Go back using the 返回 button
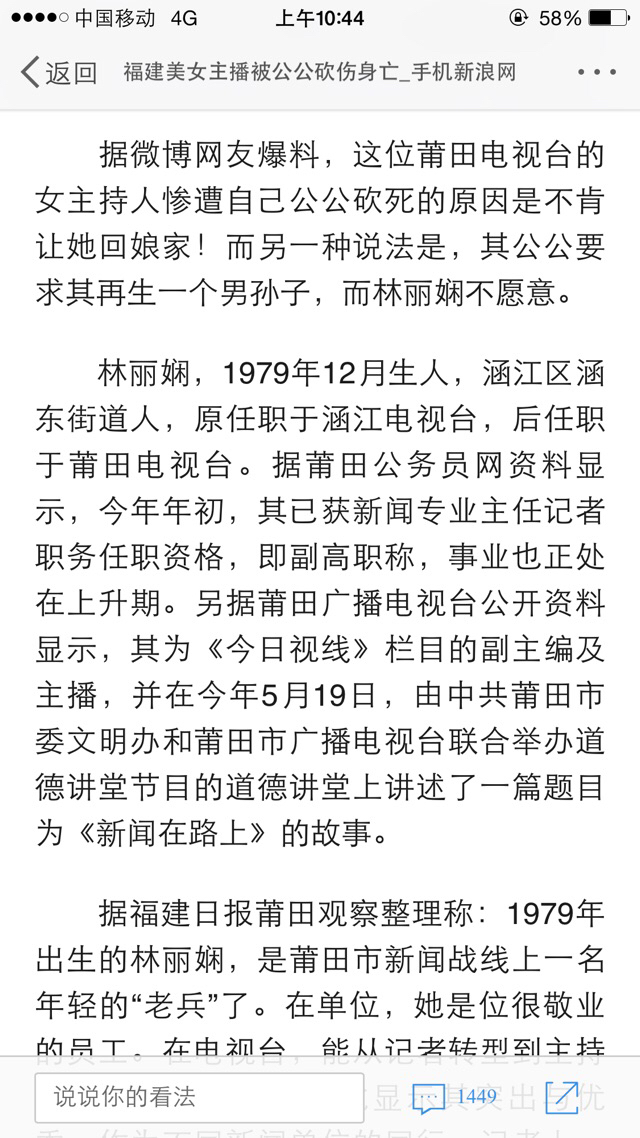The width and height of the screenshot is (640, 1138). click(59, 73)
